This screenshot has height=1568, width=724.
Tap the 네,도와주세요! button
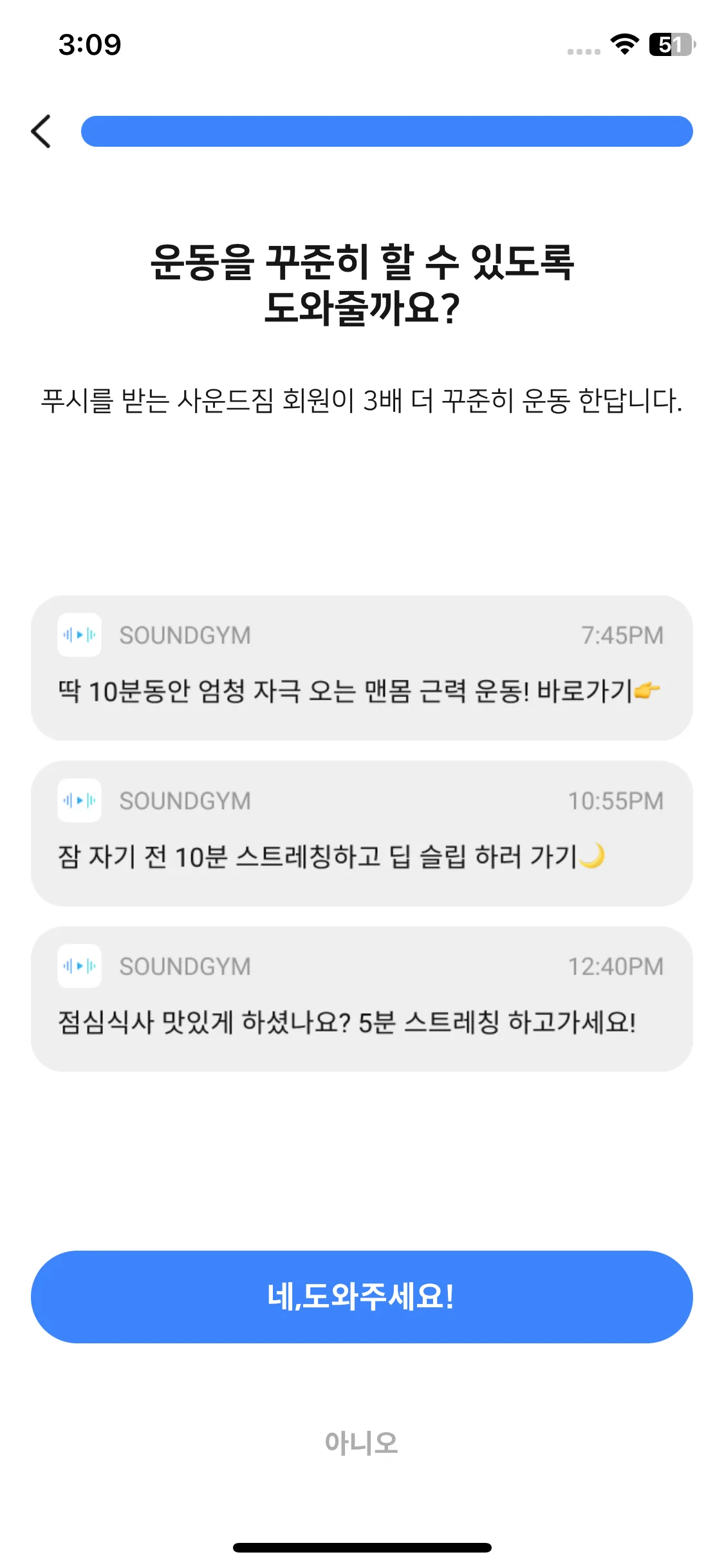(x=362, y=1296)
